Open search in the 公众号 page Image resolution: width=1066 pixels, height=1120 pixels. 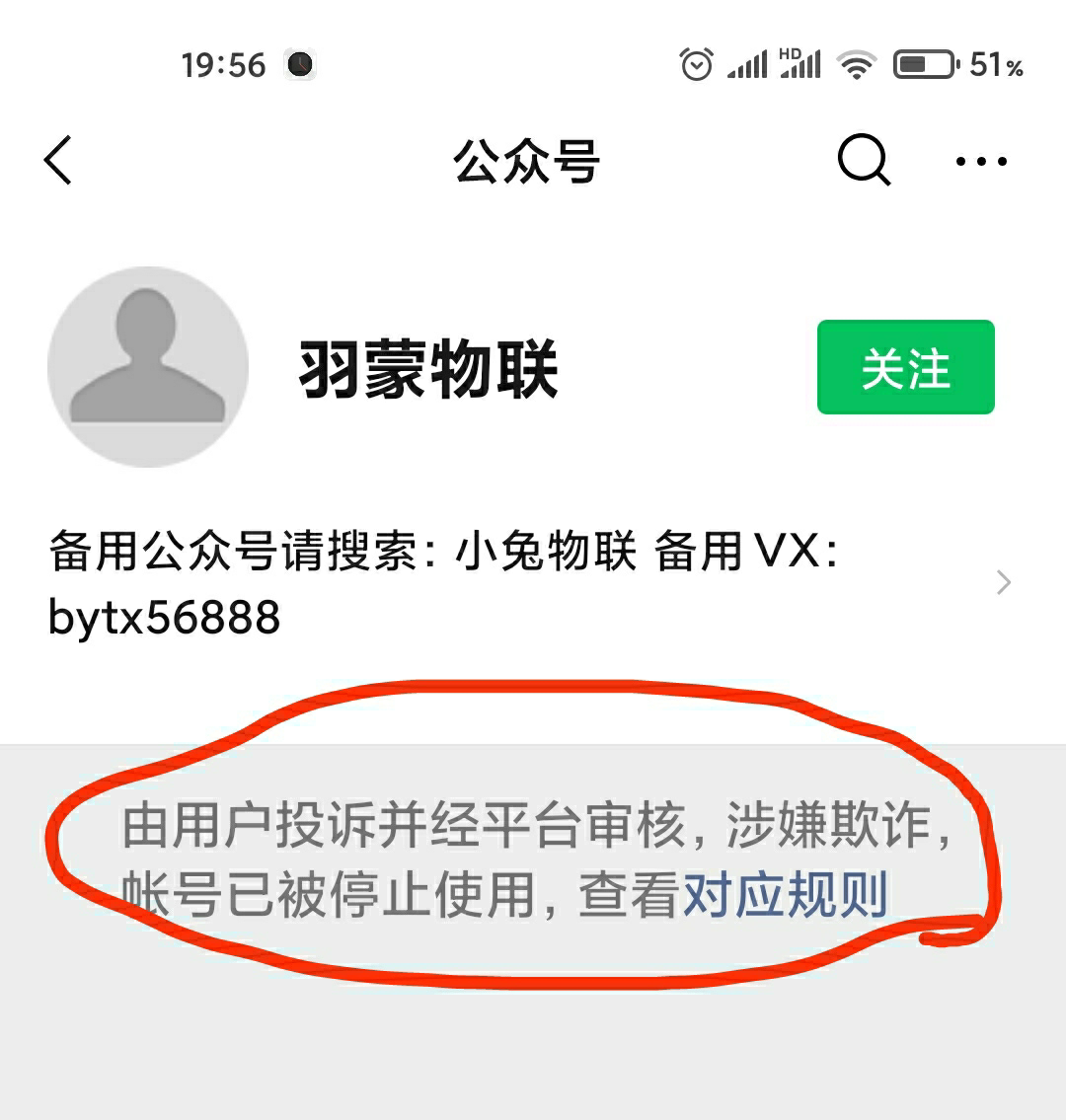864,160
